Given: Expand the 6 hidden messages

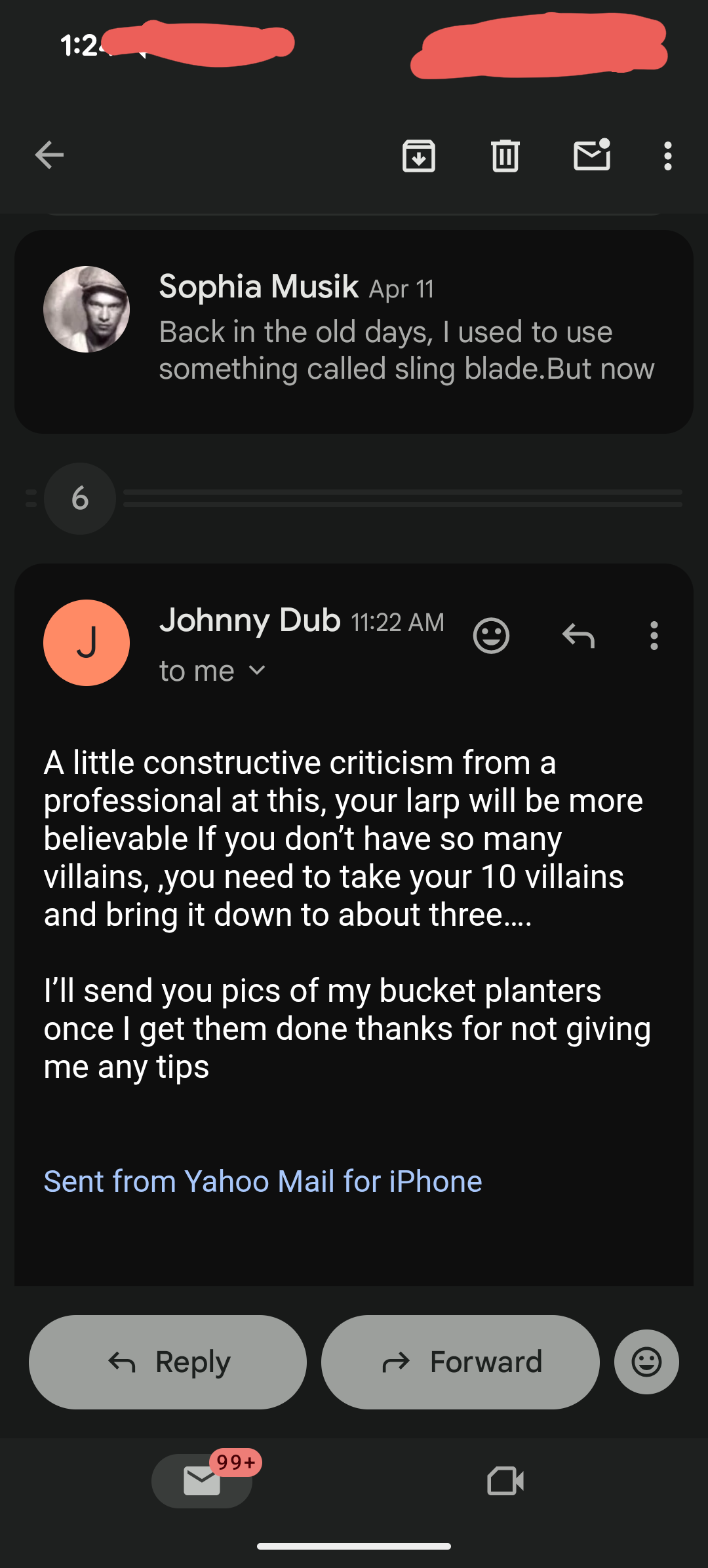Looking at the screenshot, I should click(x=80, y=499).
